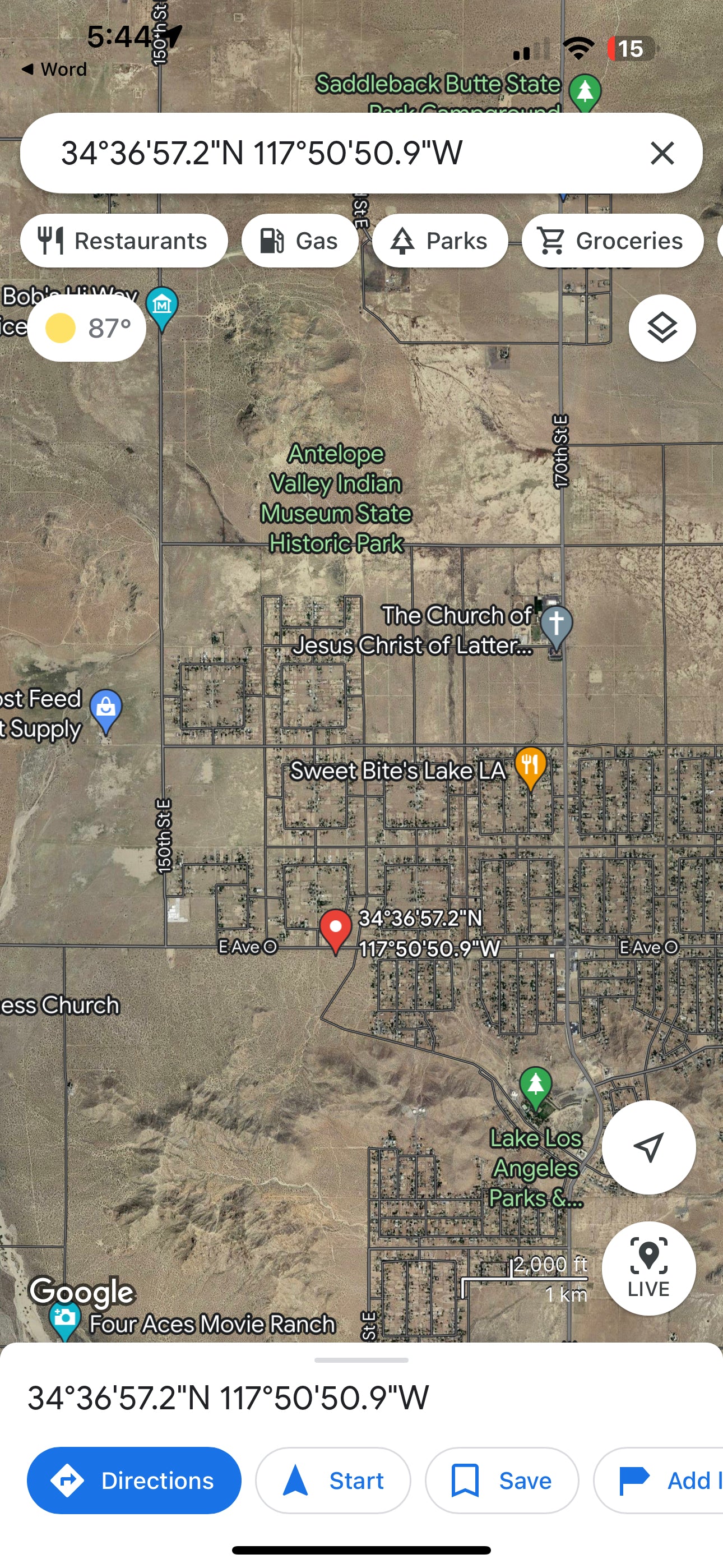Open the map layers selector
The width and height of the screenshot is (723, 1568).
coord(661,328)
